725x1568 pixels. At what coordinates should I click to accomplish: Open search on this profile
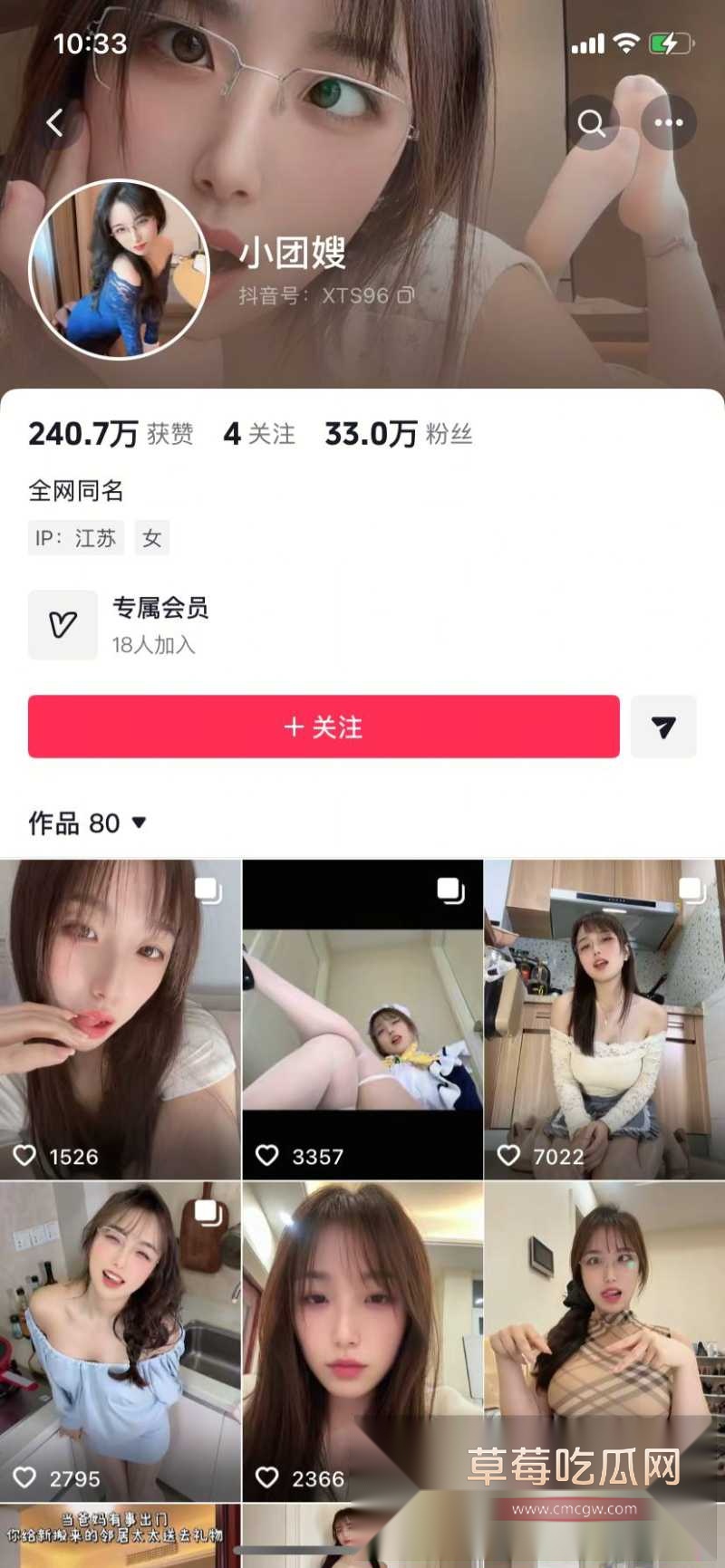coord(592,122)
